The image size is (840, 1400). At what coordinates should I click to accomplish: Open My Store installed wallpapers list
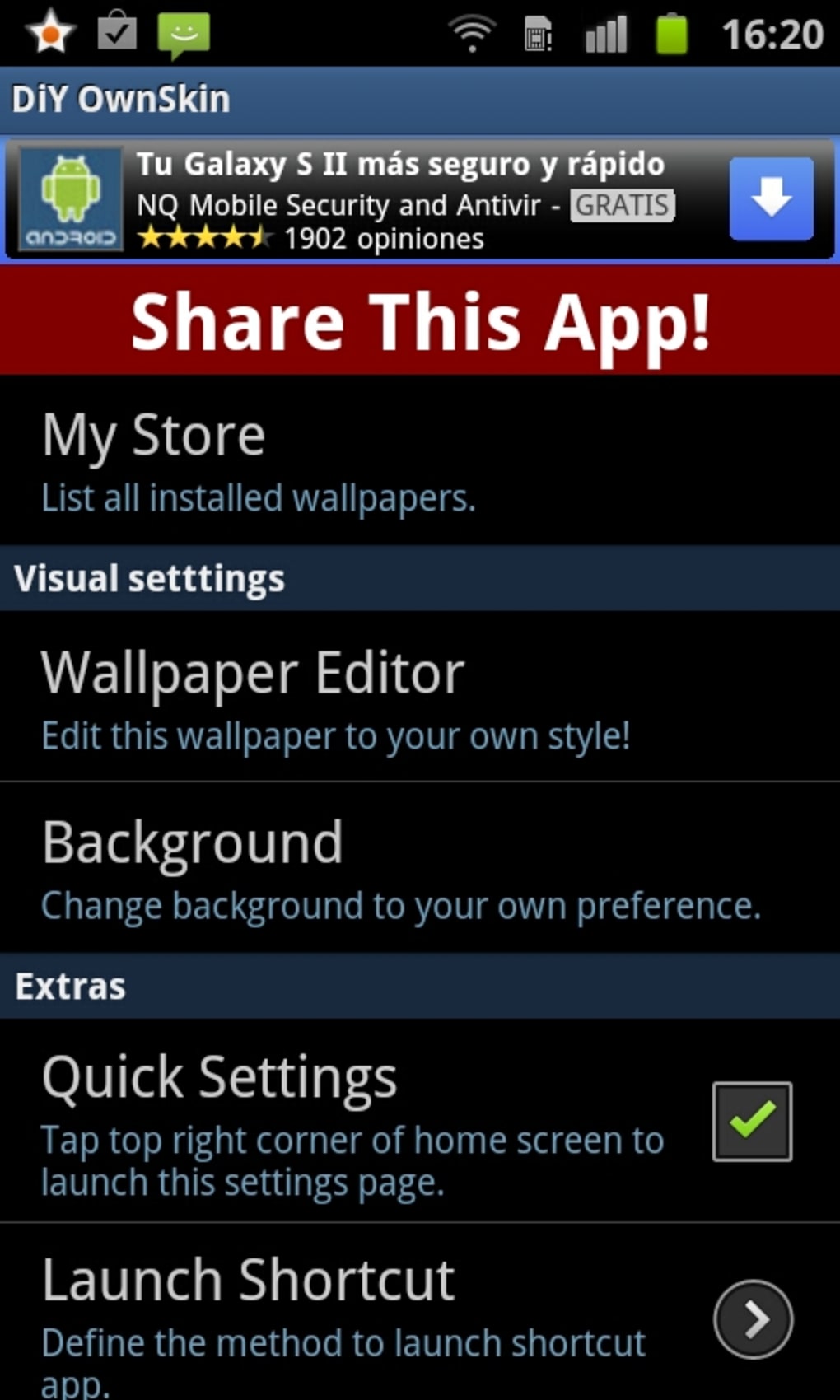click(x=420, y=461)
